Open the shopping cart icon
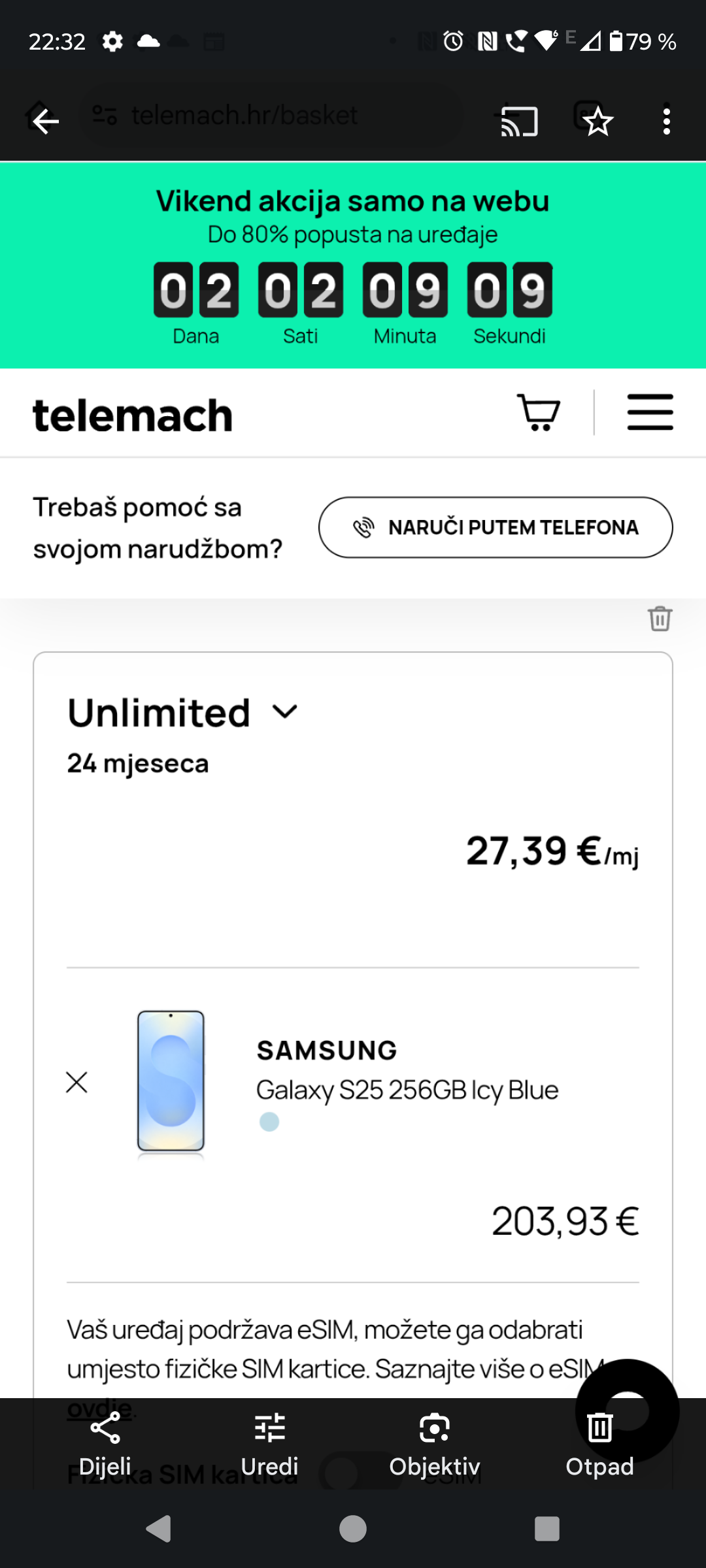This screenshot has height=1568, width=706. click(x=539, y=412)
